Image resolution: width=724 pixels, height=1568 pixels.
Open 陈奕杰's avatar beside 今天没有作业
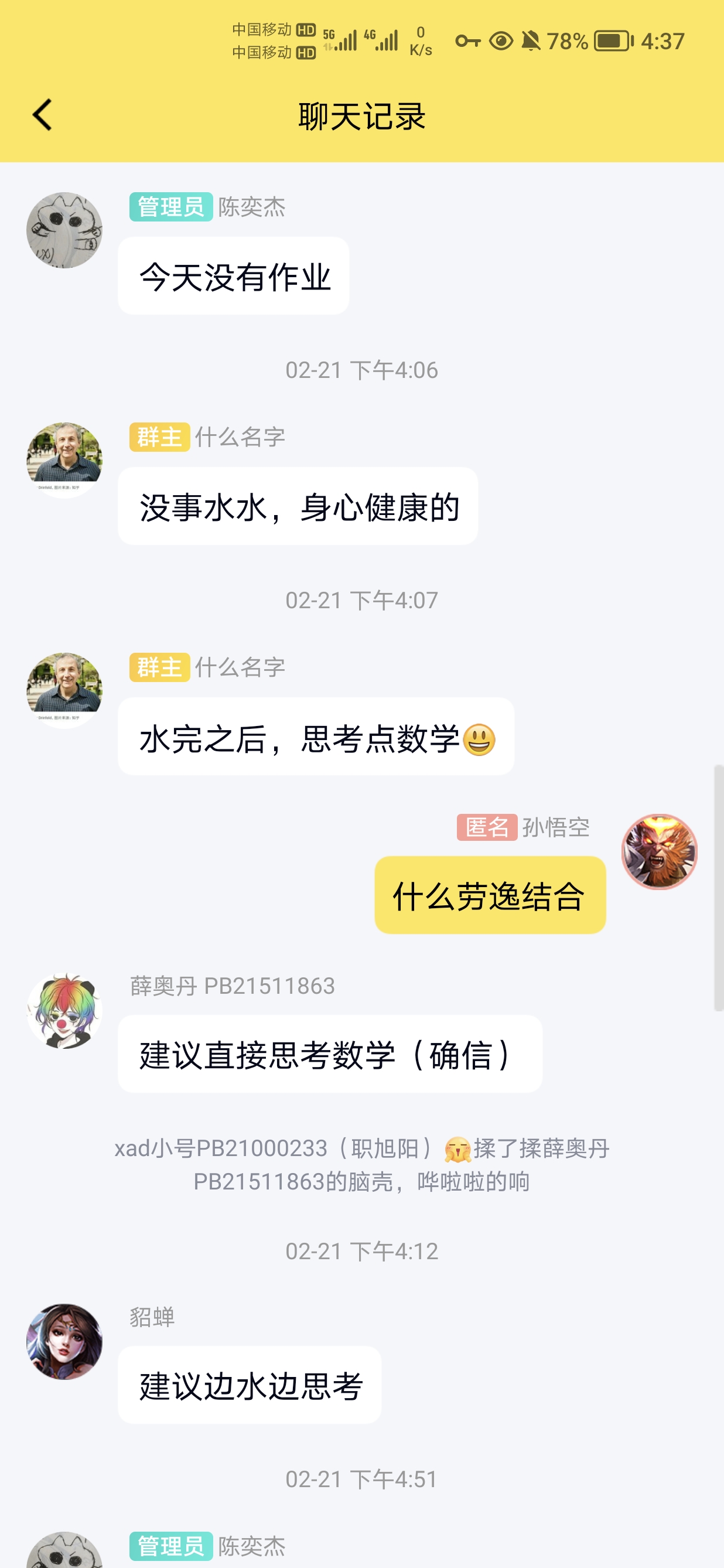click(x=64, y=230)
